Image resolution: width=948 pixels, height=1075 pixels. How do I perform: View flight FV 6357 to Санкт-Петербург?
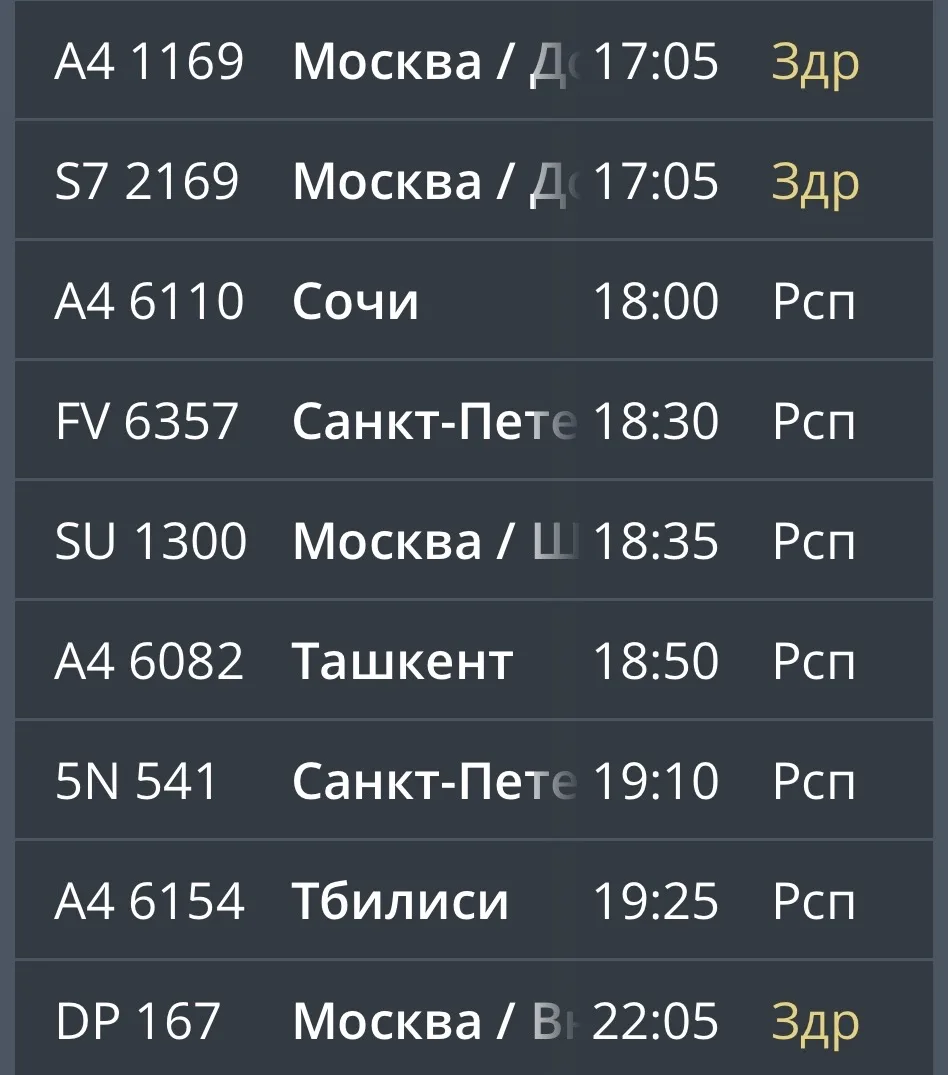[474, 421]
